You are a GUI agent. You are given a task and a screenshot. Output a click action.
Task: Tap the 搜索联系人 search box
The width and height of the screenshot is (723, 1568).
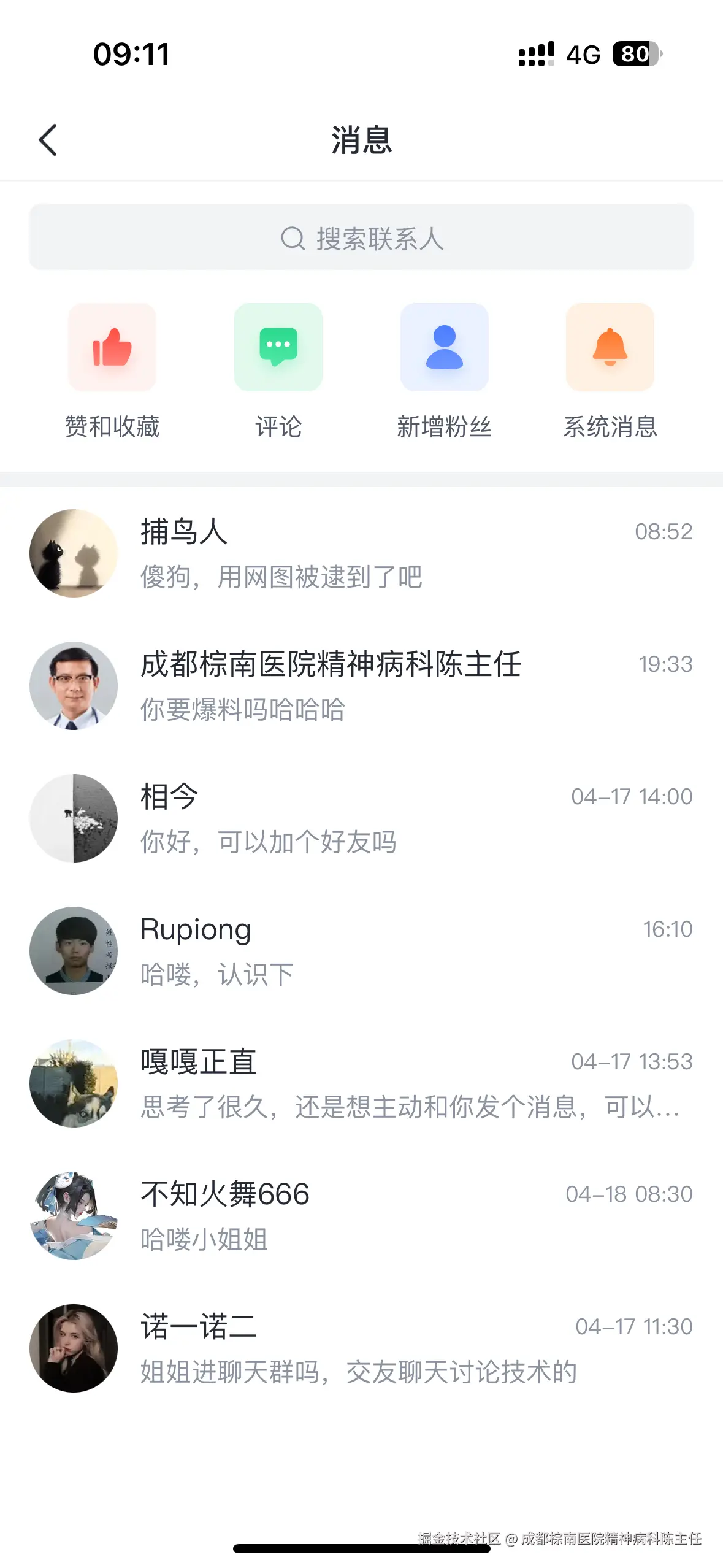[361, 237]
